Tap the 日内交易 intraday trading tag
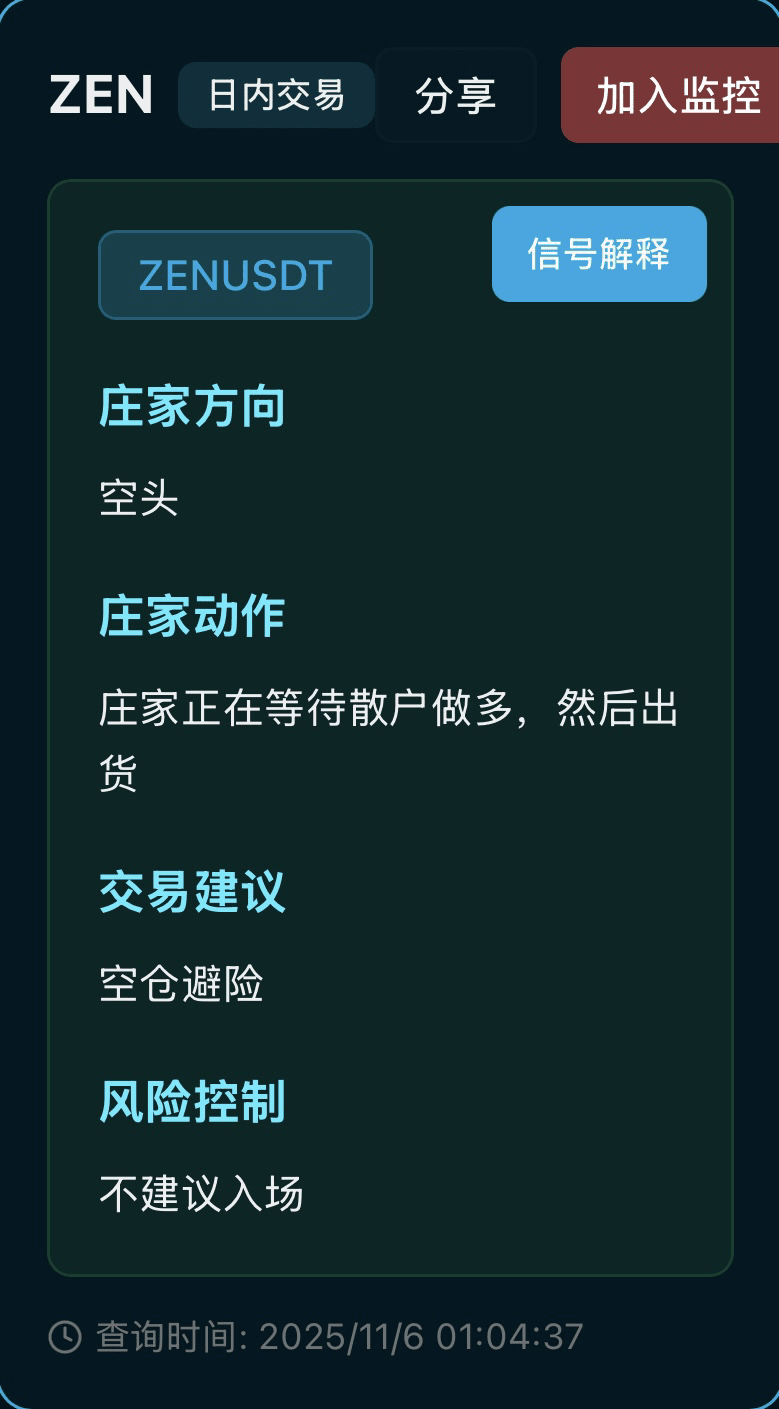This screenshot has width=779, height=1409. (276, 95)
